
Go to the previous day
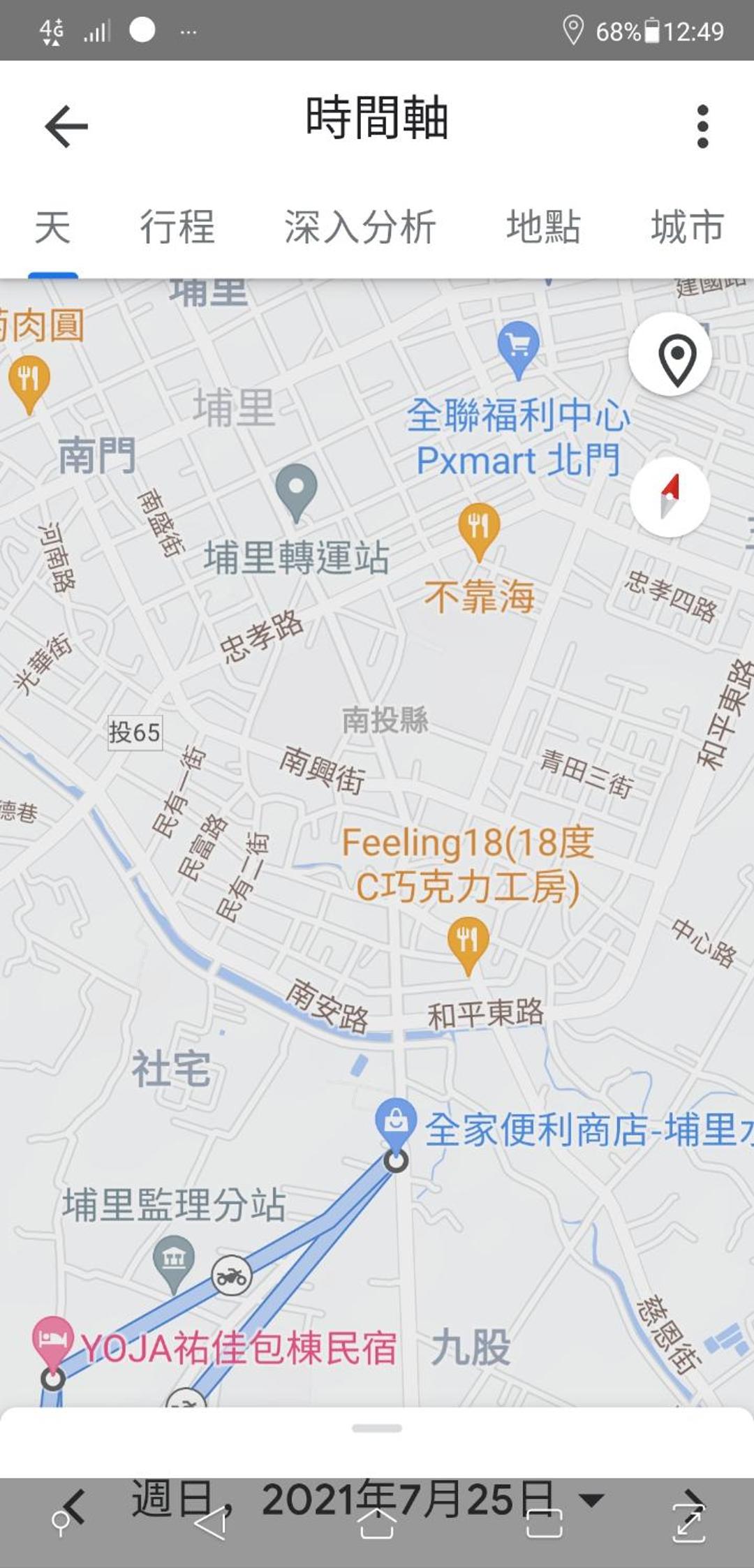(73, 1506)
